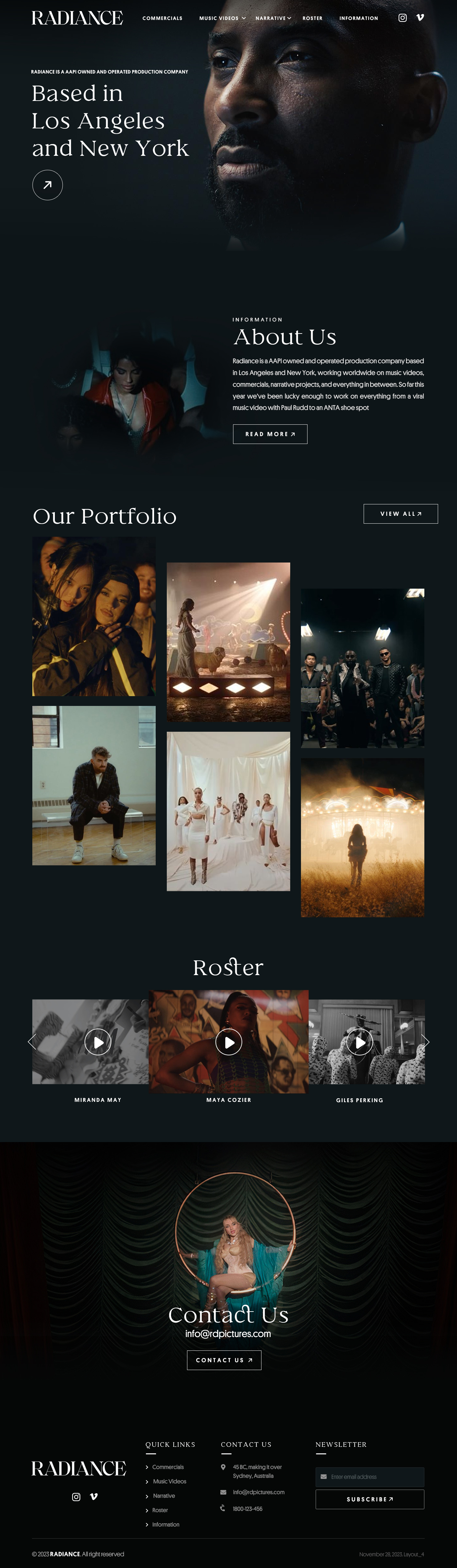Play Giles Perking's roster video
The image size is (457, 1568).
pos(360,1042)
